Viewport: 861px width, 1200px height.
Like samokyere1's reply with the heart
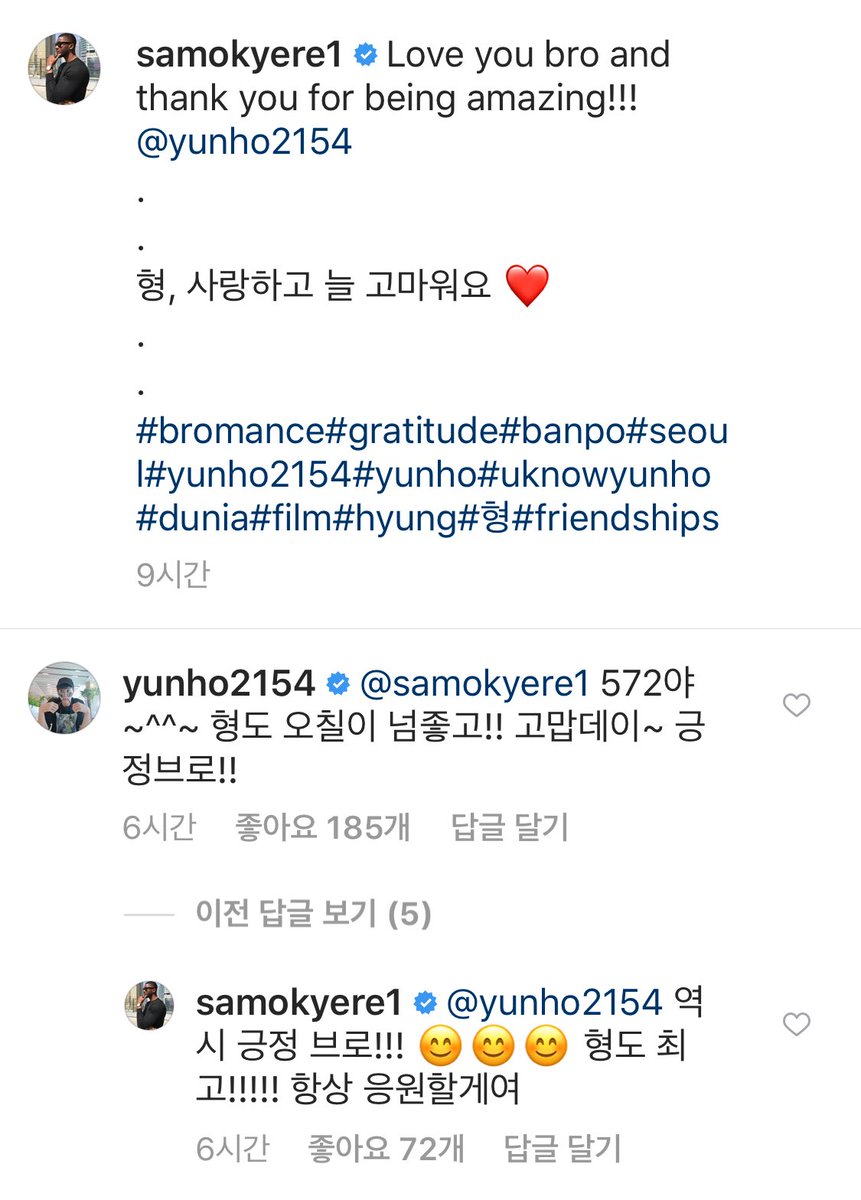(796, 1024)
